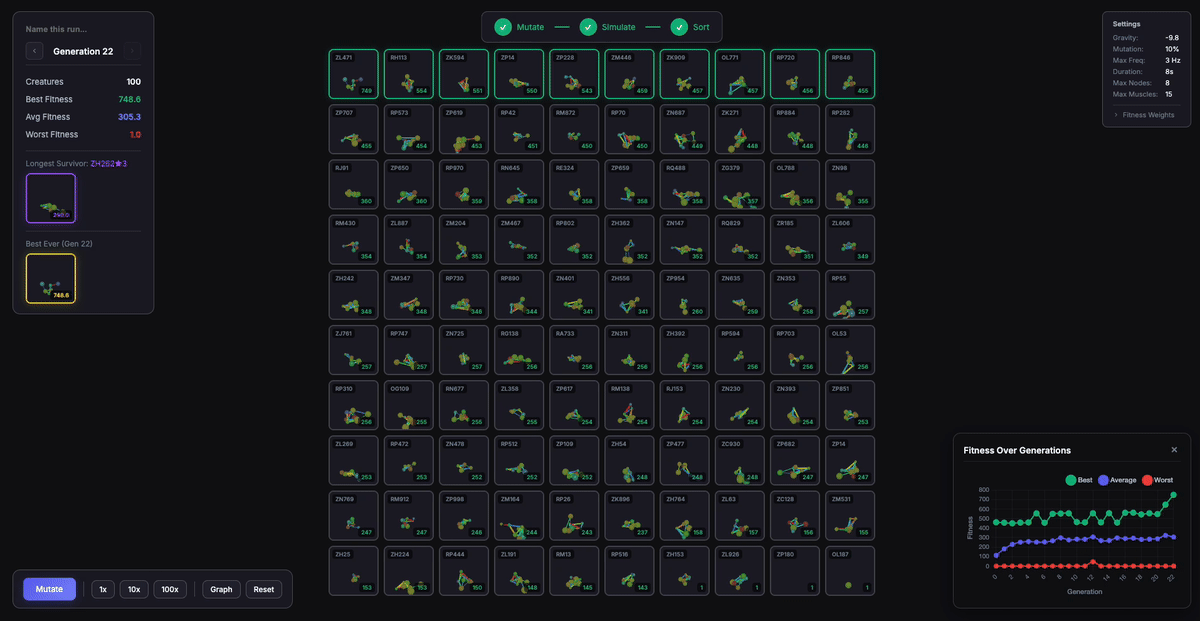The width and height of the screenshot is (1200, 621).
Task: Open creature OL187 card
Action: pos(850,570)
